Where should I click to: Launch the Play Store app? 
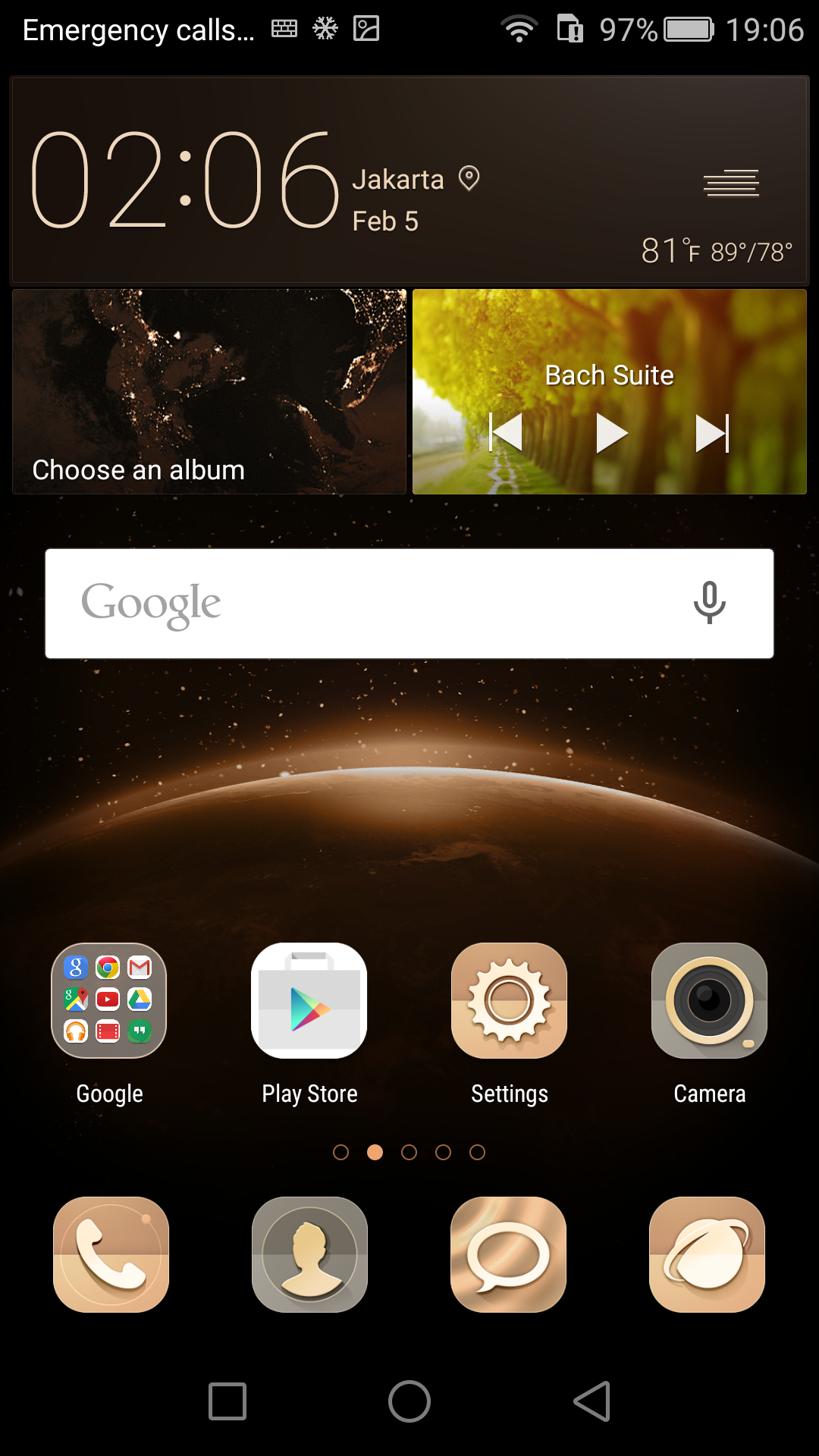tap(309, 1001)
